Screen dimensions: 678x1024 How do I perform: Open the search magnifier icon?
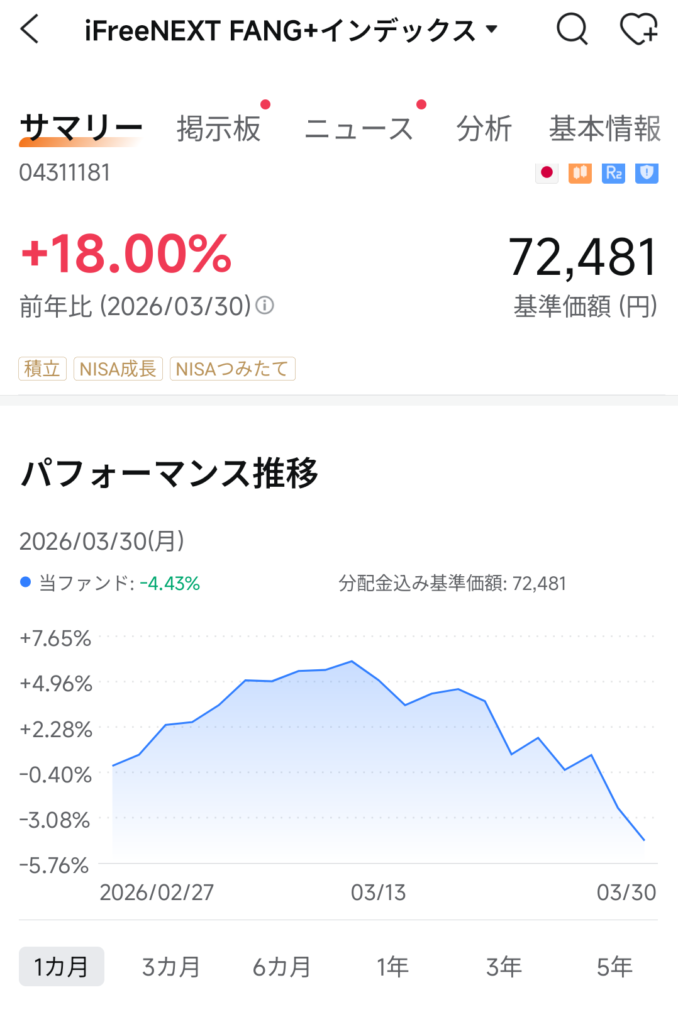tap(572, 31)
